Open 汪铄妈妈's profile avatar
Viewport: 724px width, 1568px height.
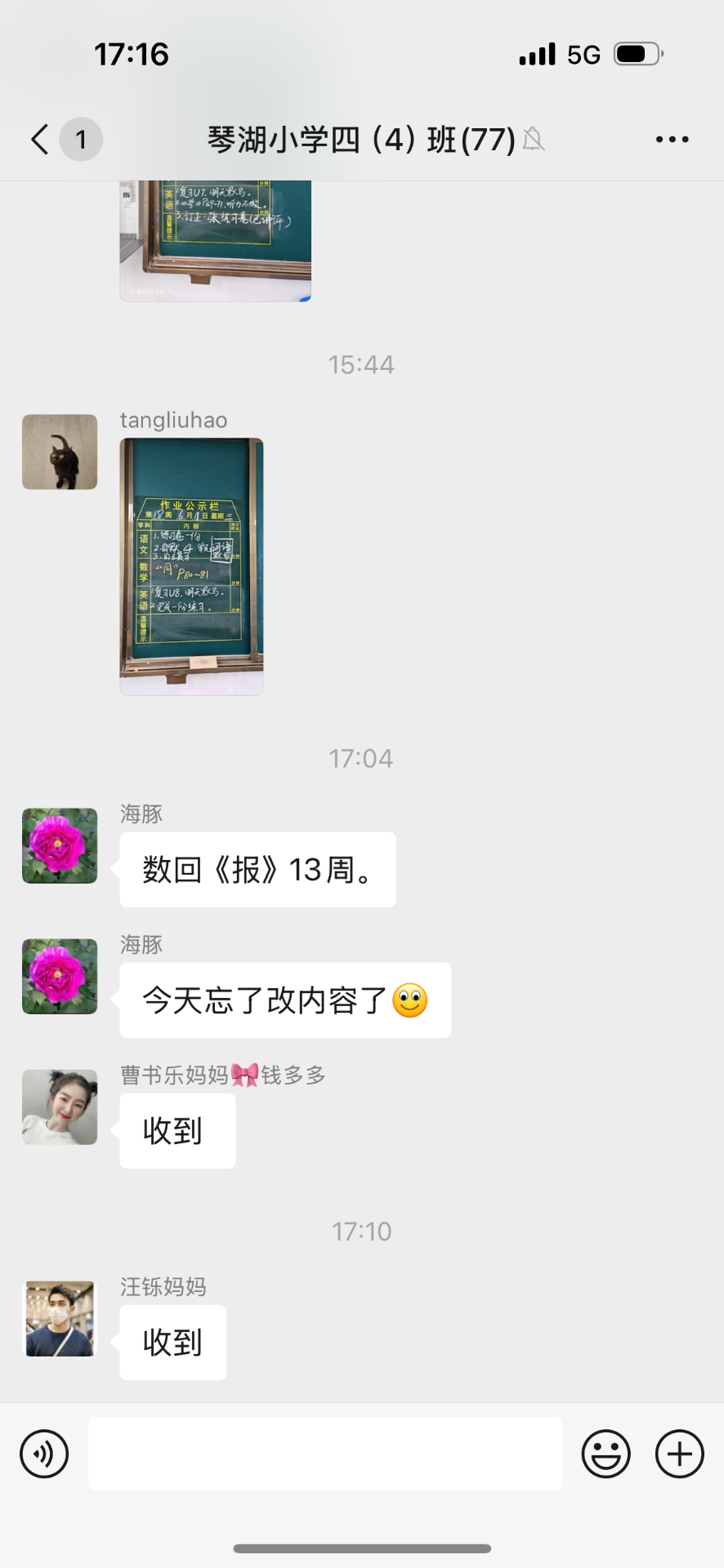pyautogui.click(x=60, y=1319)
